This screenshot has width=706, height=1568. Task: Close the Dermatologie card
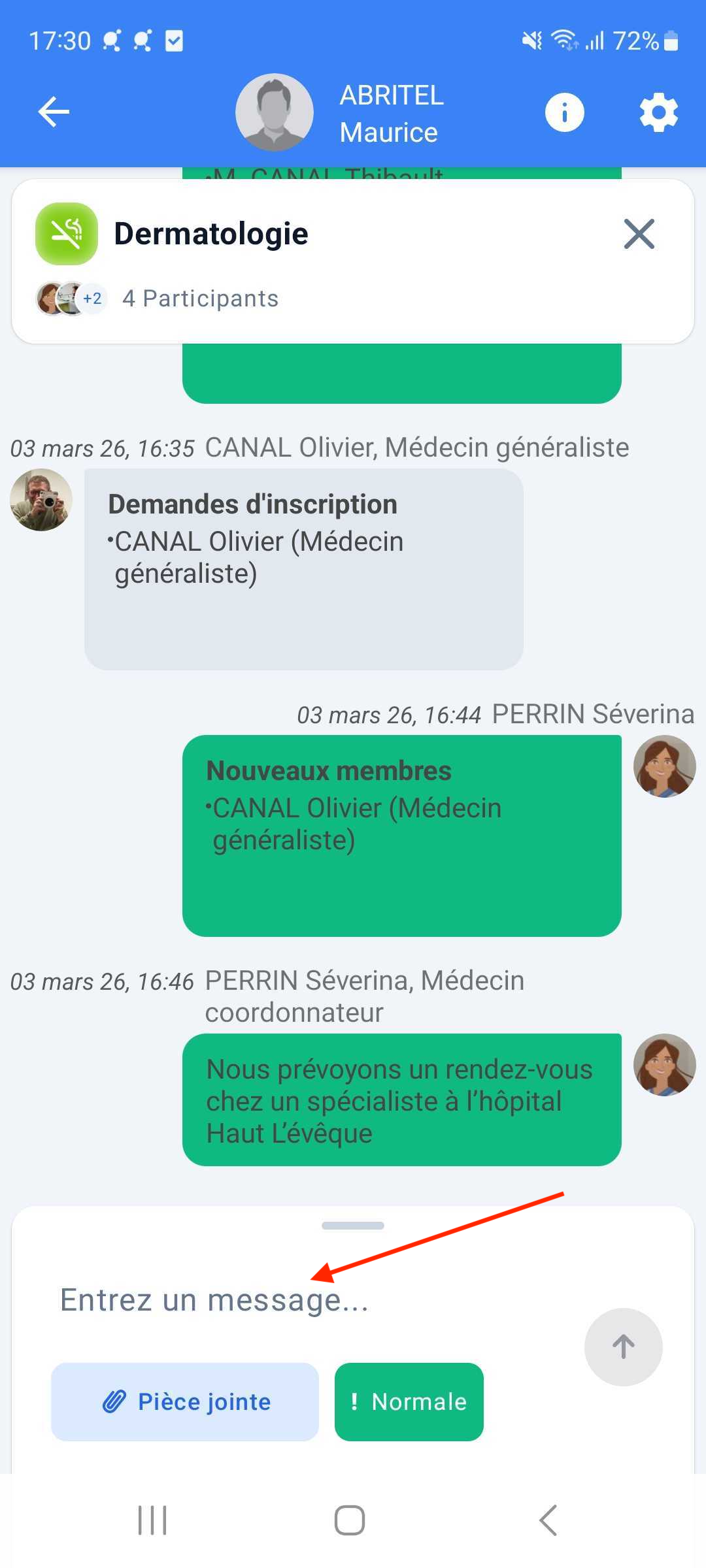pos(639,234)
